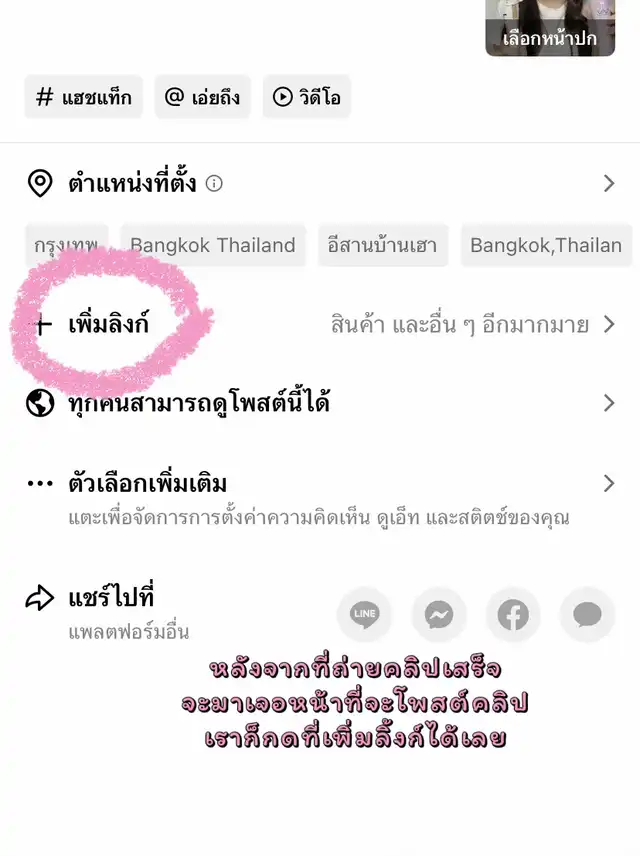Open the เพิ่มลิงก์ add link row

pyautogui.click(x=320, y=324)
